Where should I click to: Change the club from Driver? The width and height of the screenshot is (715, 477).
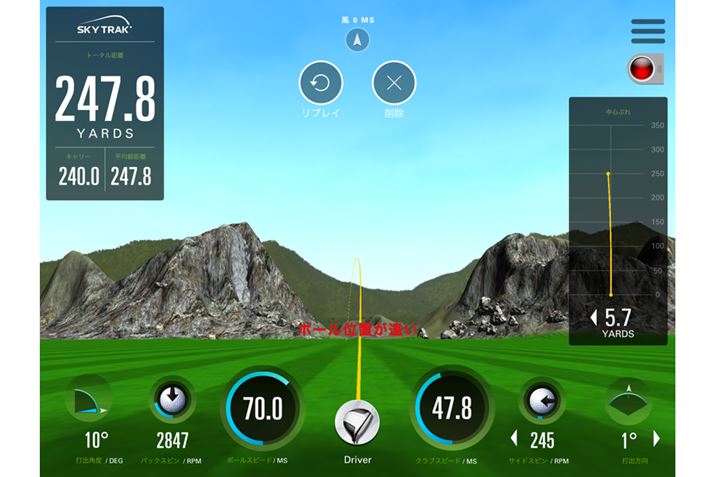[x=357, y=423]
